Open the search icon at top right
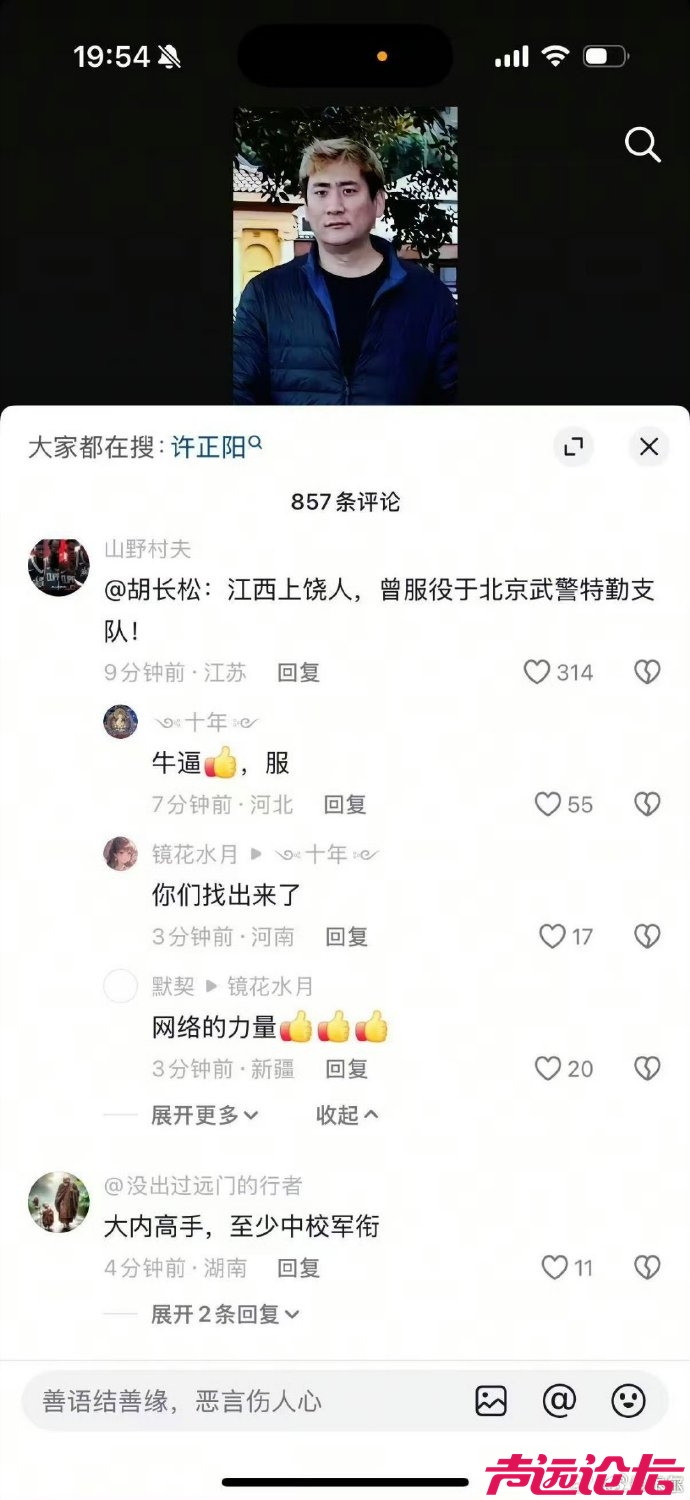Image resolution: width=690 pixels, height=1500 pixels. [642, 145]
